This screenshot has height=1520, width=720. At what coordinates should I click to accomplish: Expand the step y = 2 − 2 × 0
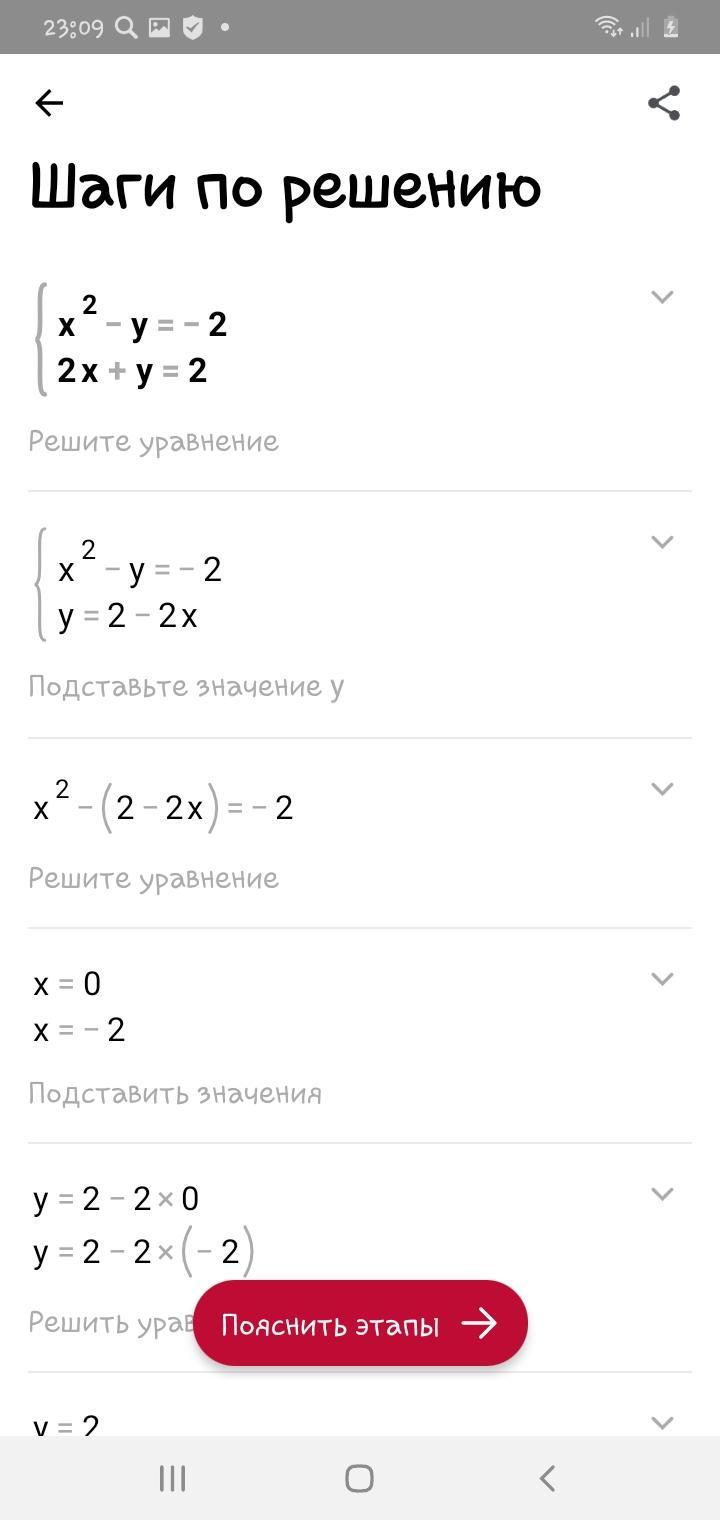(x=662, y=1193)
